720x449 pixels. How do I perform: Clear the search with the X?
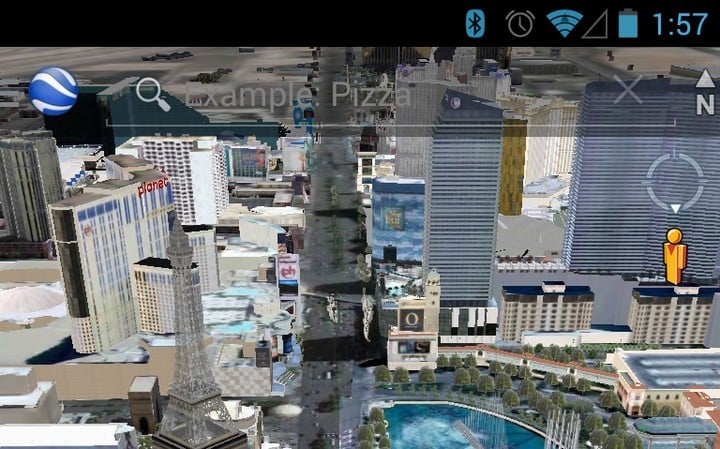click(x=628, y=91)
